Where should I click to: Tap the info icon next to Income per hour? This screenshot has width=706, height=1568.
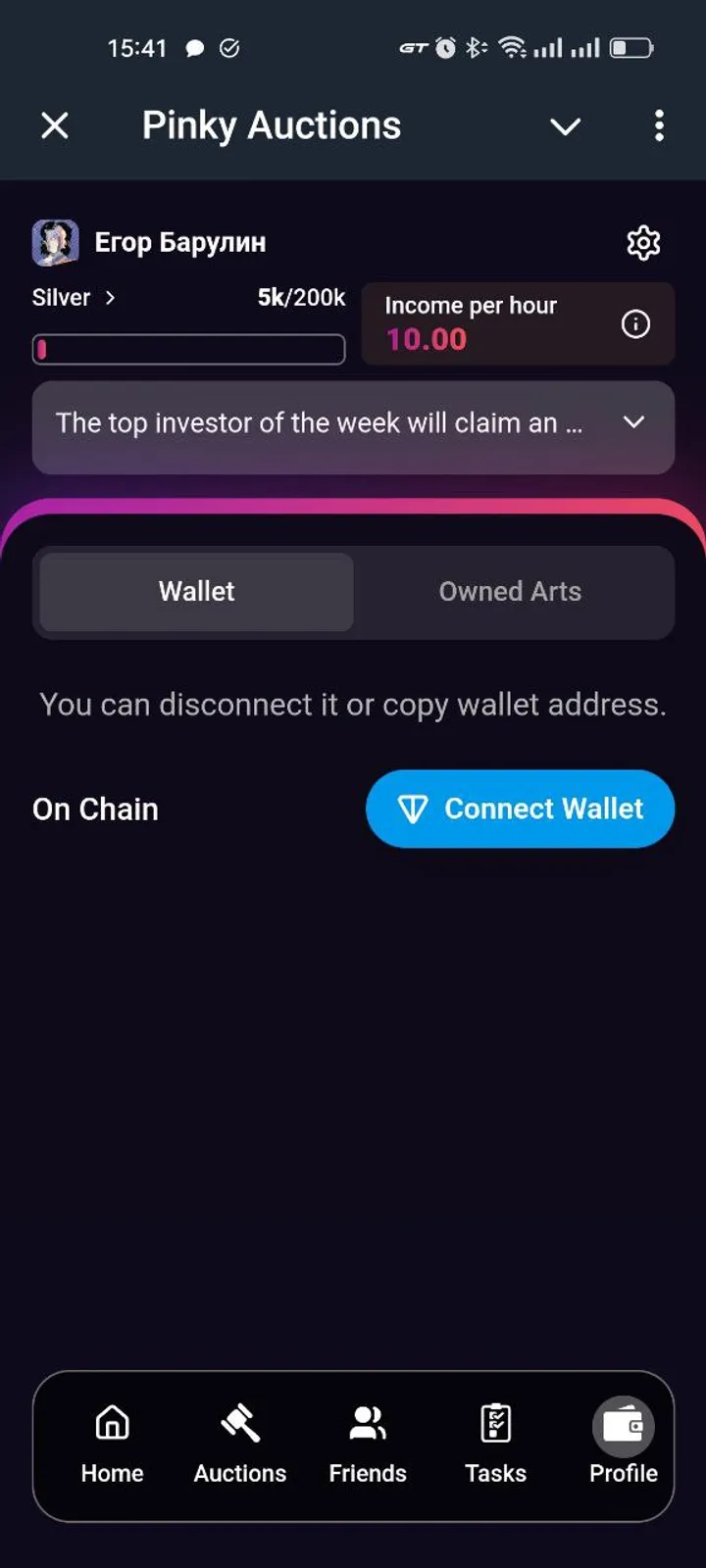(x=634, y=323)
